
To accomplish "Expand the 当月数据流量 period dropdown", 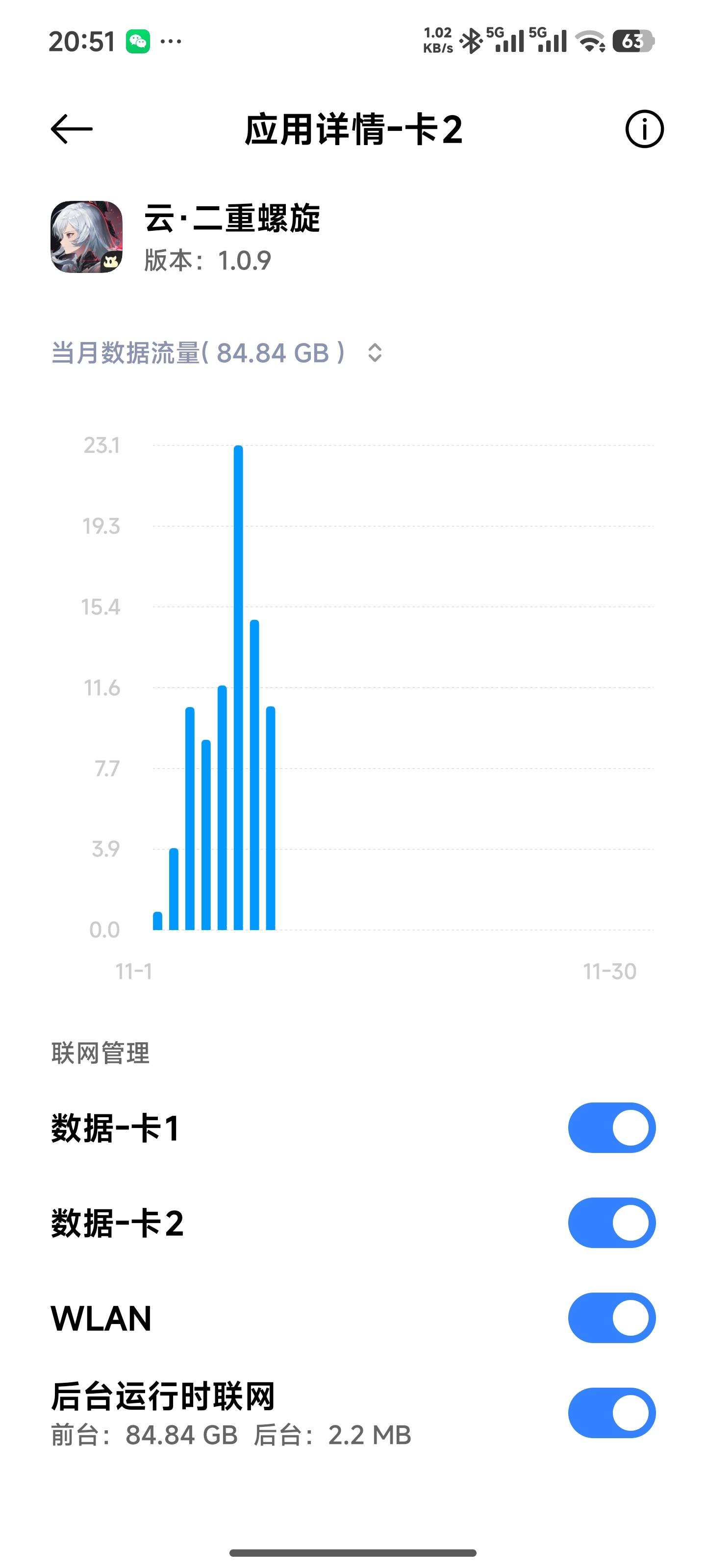I will 374,352.
